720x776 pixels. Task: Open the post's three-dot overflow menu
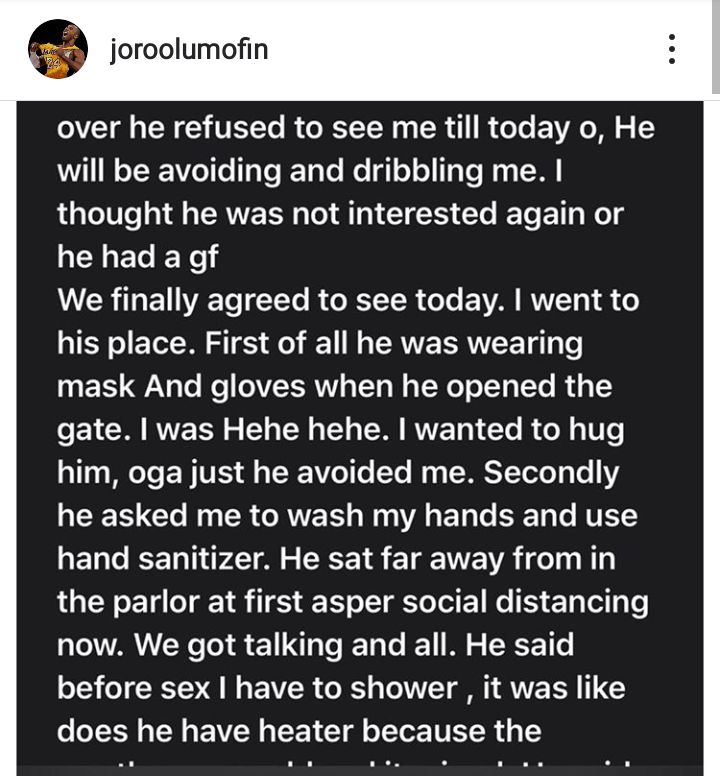pyautogui.click(x=672, y=49)
